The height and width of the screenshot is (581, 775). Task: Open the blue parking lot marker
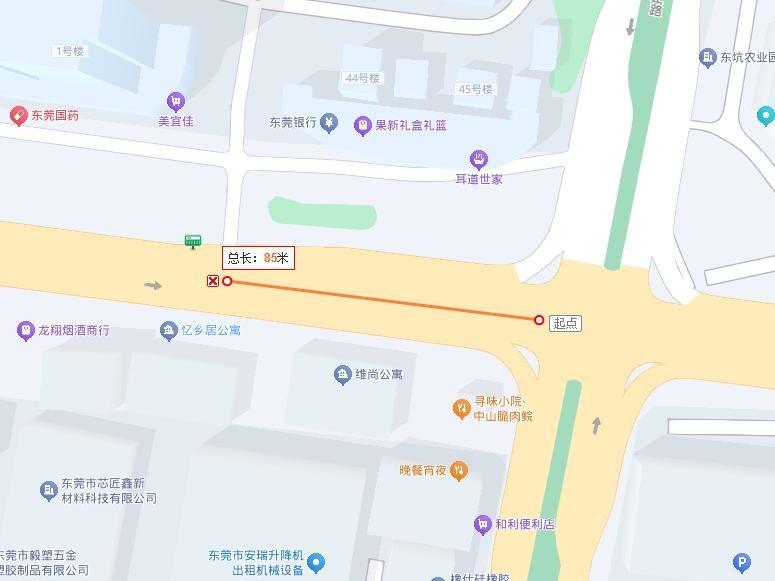click(741, 564)
